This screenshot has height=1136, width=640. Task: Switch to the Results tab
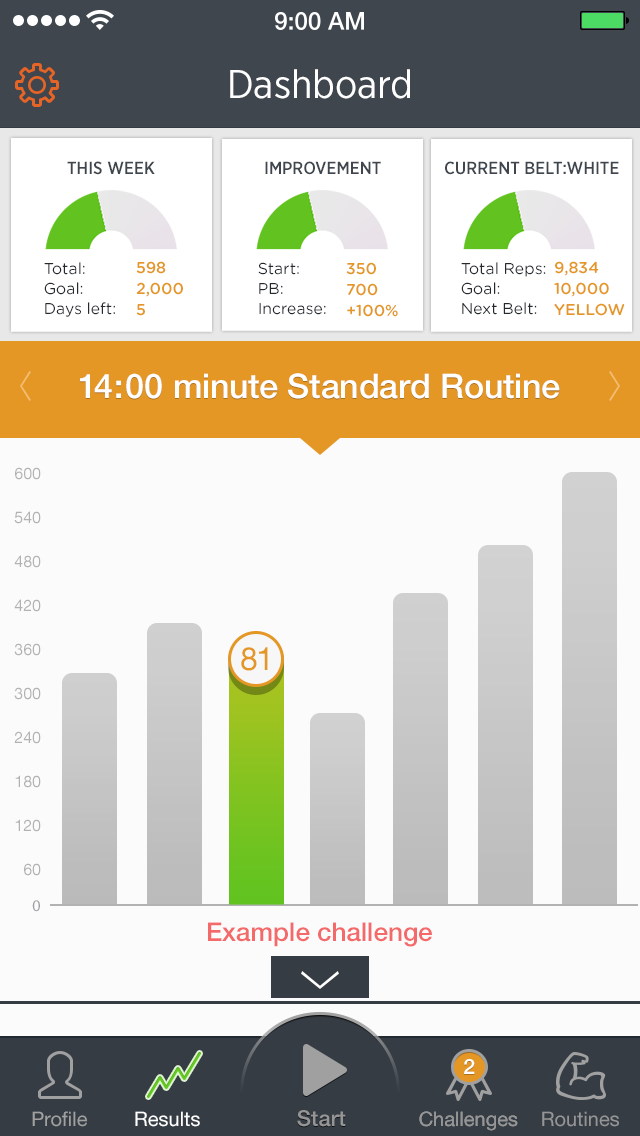167,1088
